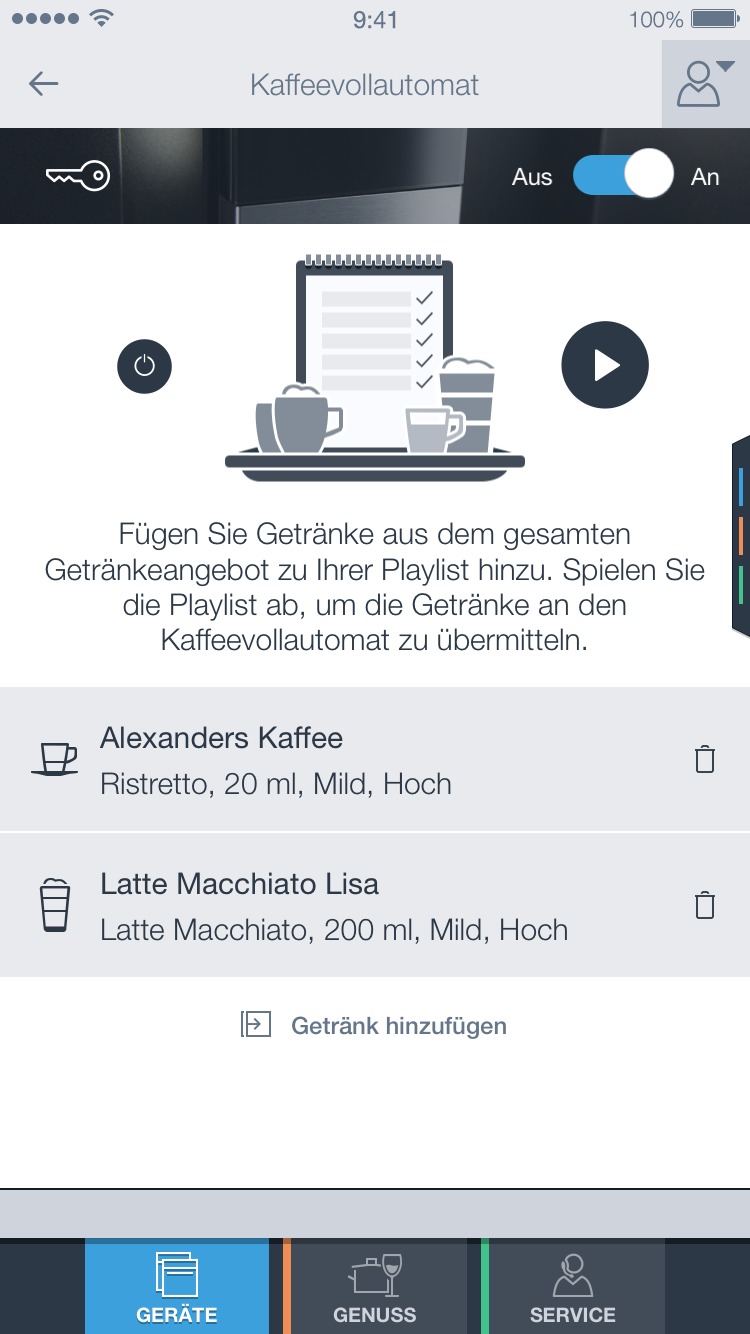Open Alexanders Kaffee drink entry
The image size is (750, 1334).
[300, 760]
